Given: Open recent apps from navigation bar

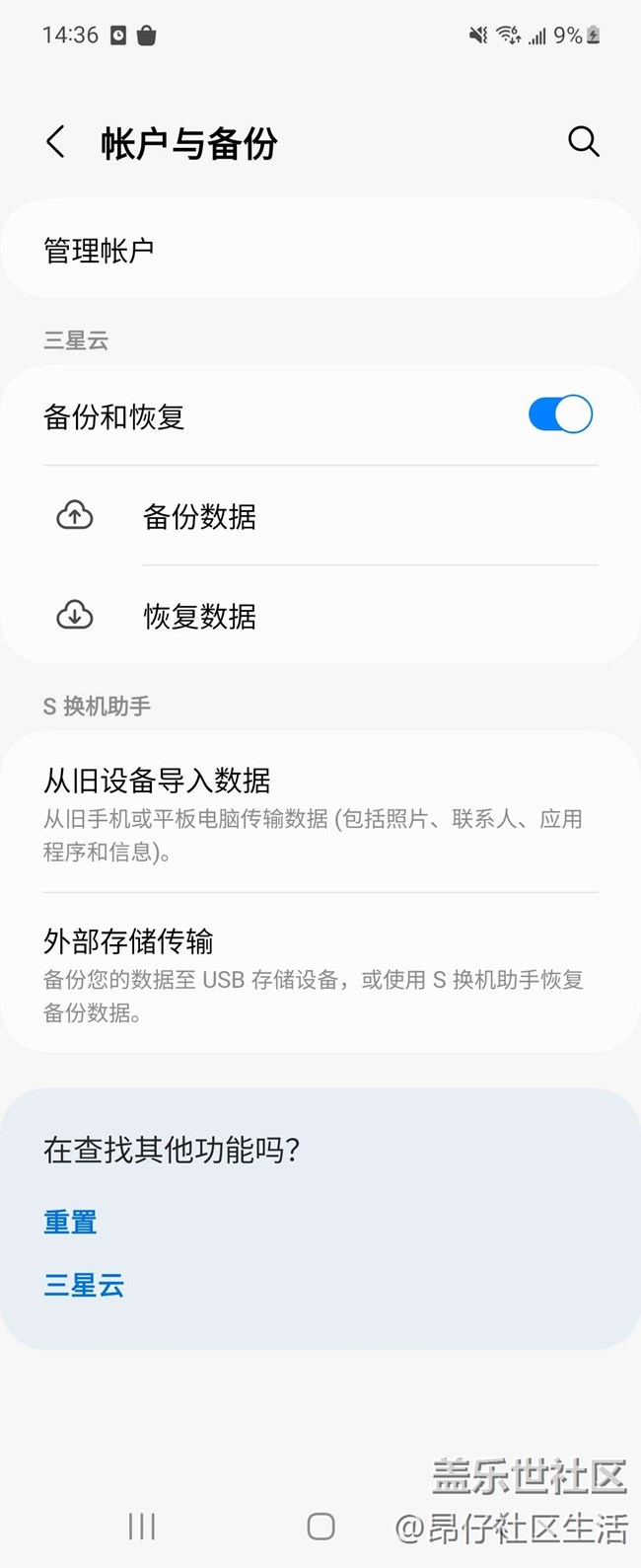Looking at the screenshot, I should 142,1527.
